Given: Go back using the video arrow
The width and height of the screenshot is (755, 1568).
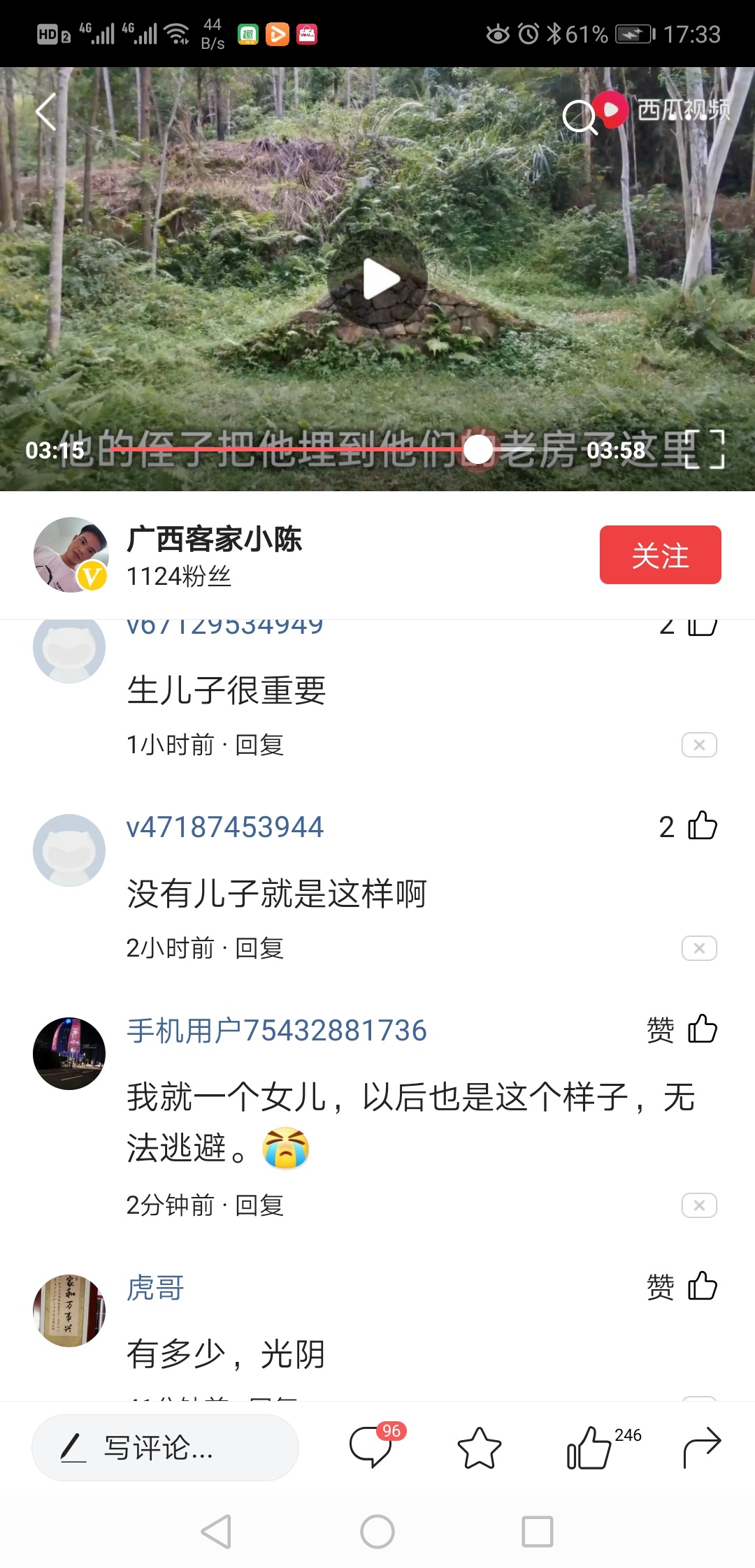Looking at the screenshot, I should (x=46, y=112).
